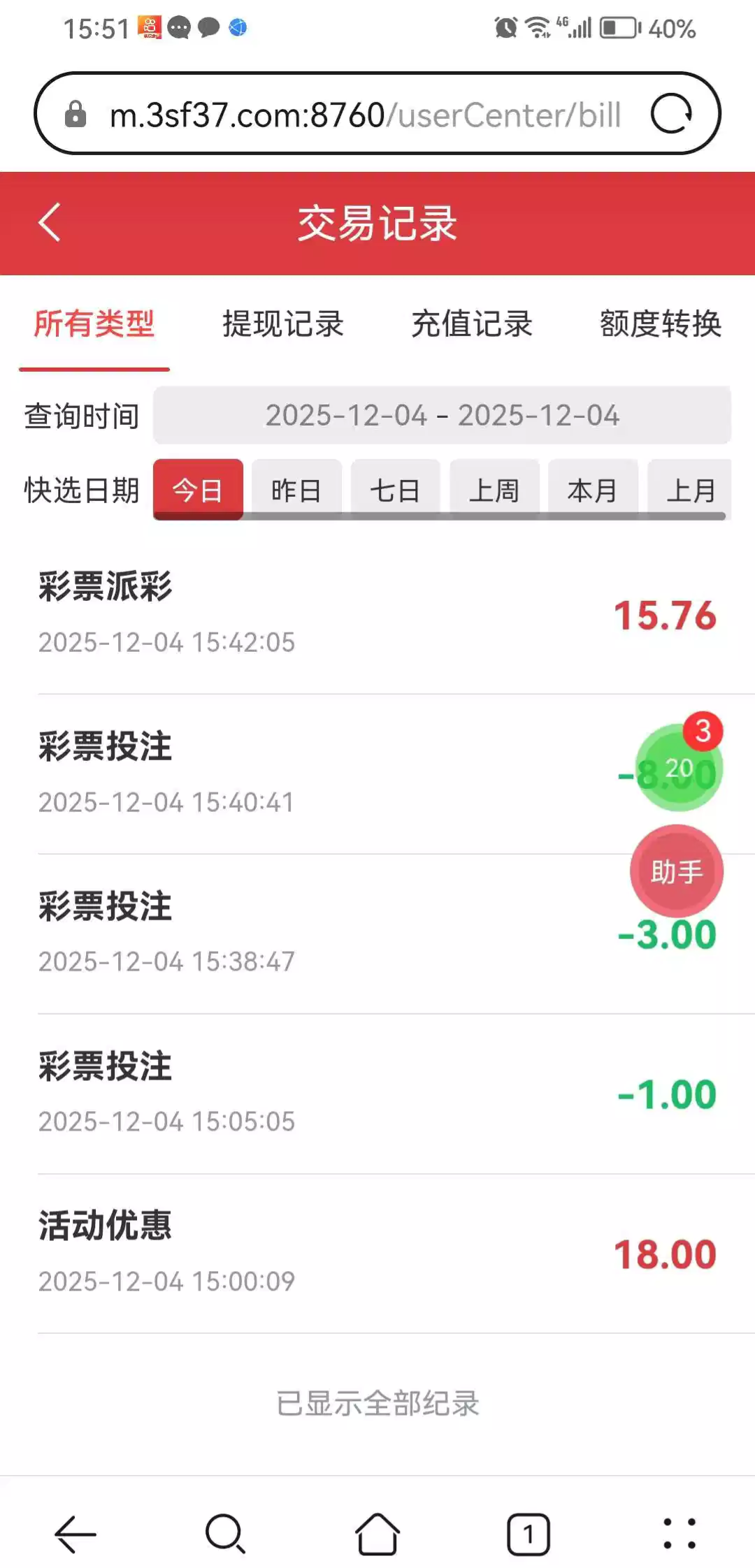Image resolution: width=755 pixels, height=1568 pixels.
Task: Tap the browser URL address field
Action: pos(364,115)
